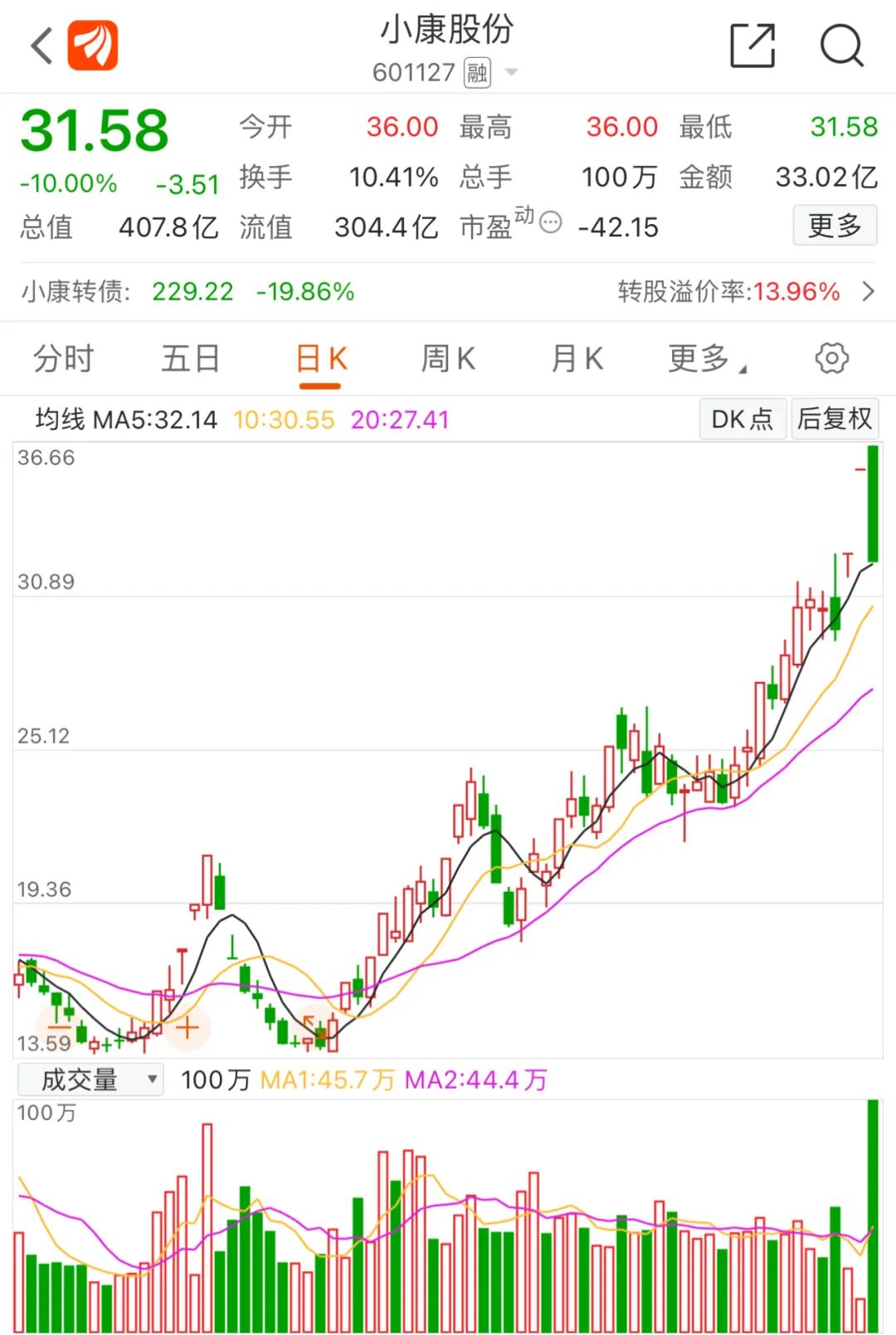Toggle the DK点 indicator button
Viewport: 896px width, 1335px height.
tap(742, 419)
